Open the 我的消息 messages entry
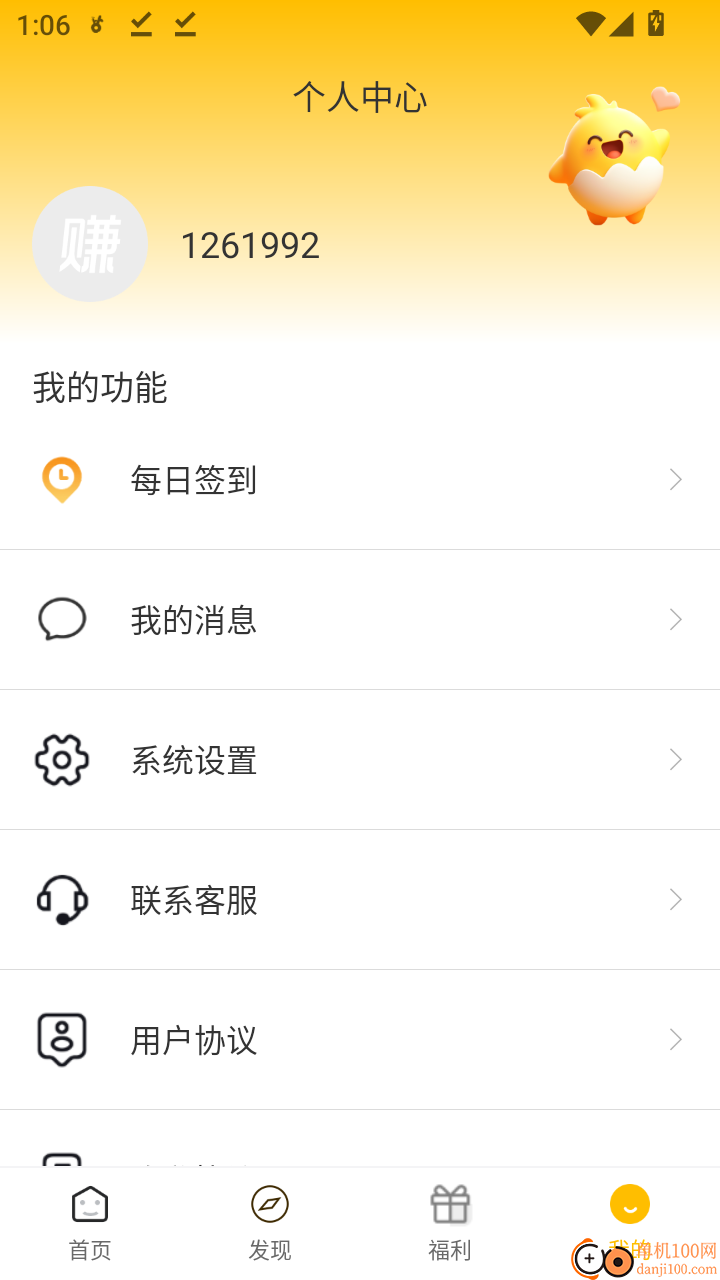 point(193,620)
